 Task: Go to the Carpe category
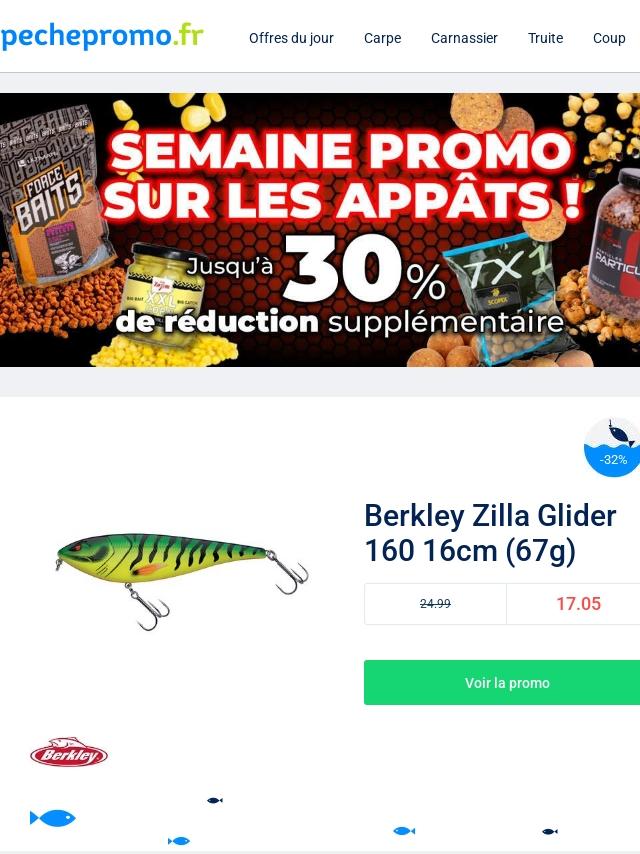tap(382, 38)
